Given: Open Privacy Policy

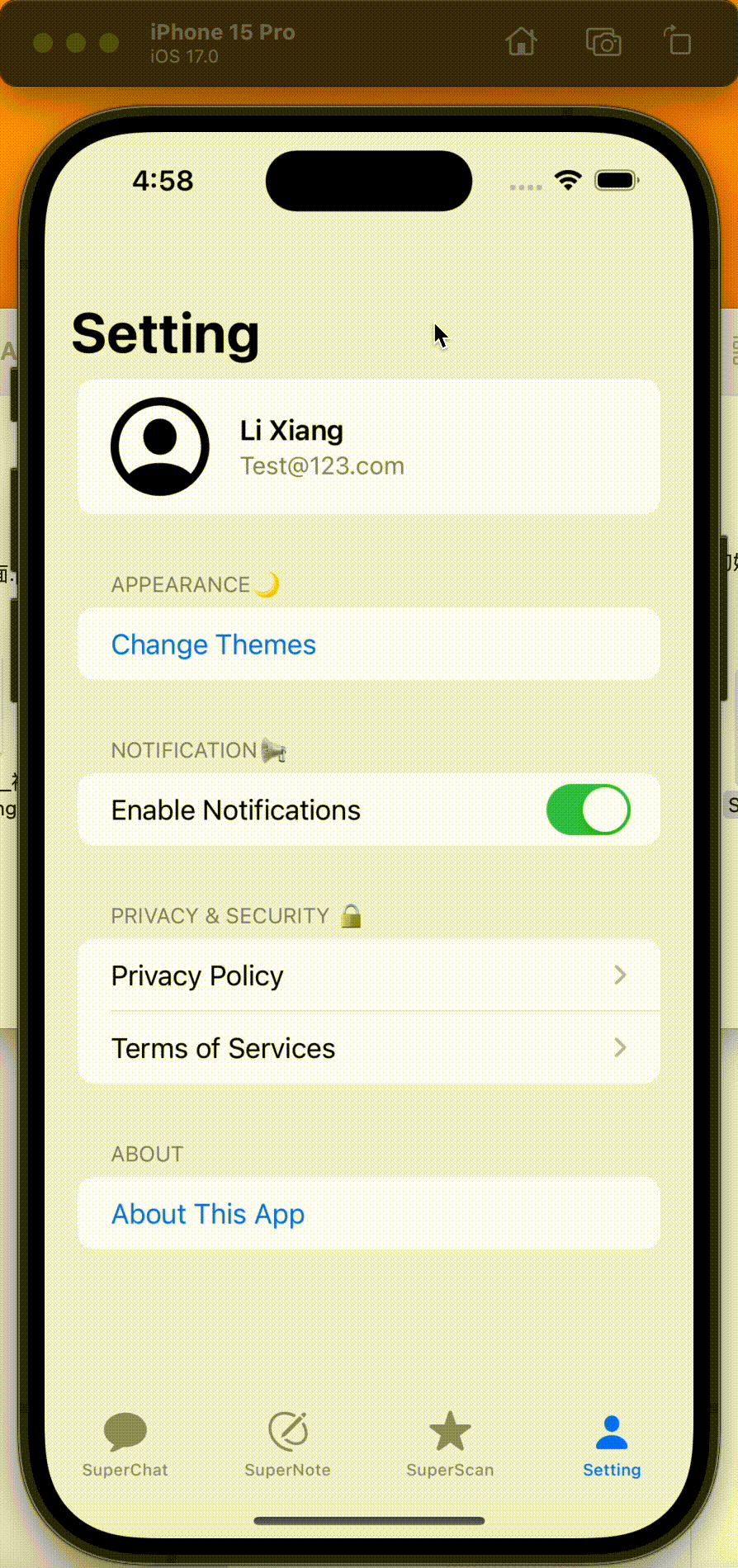Looking at the screenshot, I should (368, 975).
